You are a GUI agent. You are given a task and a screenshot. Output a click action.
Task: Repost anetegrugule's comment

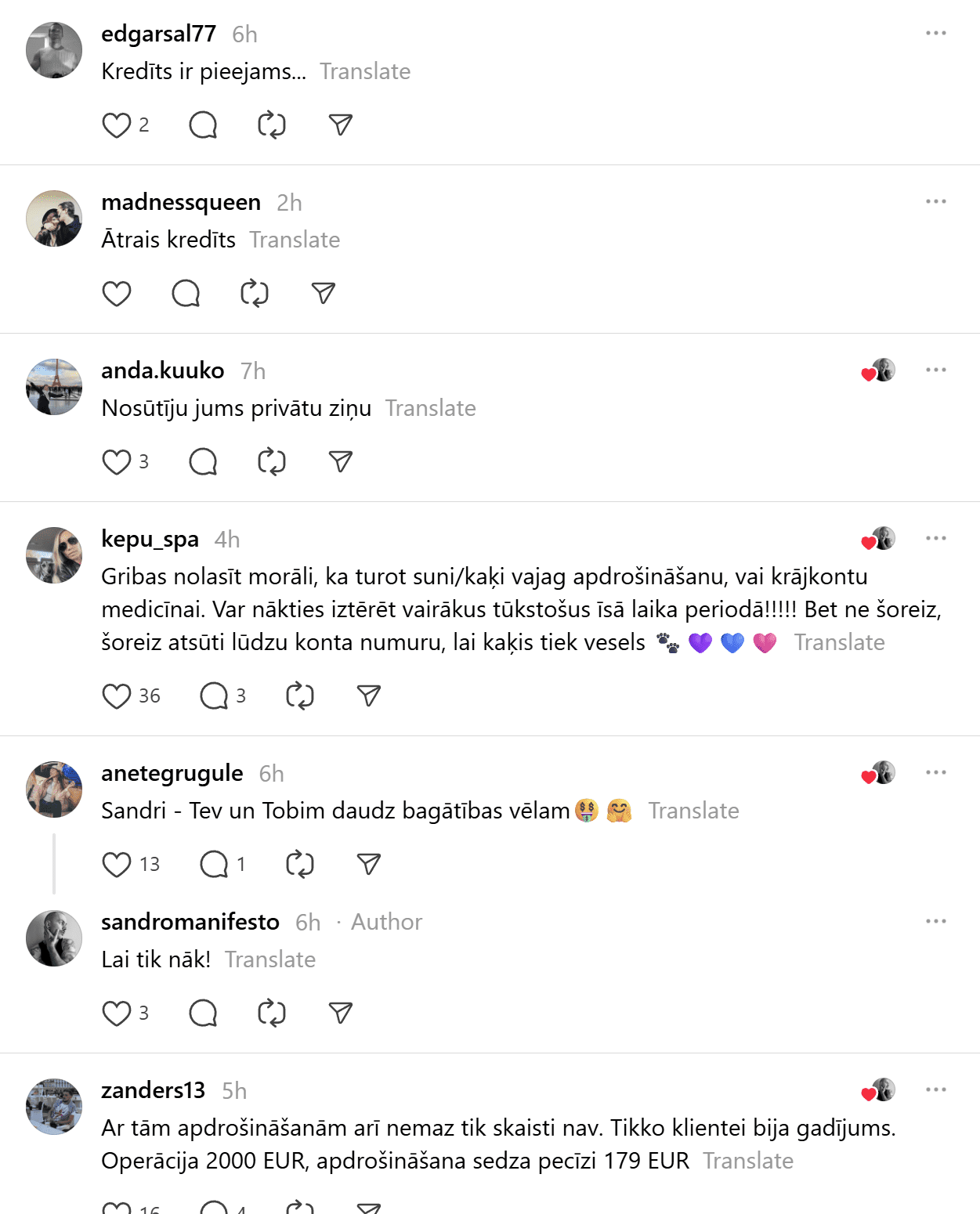(300, 865)
